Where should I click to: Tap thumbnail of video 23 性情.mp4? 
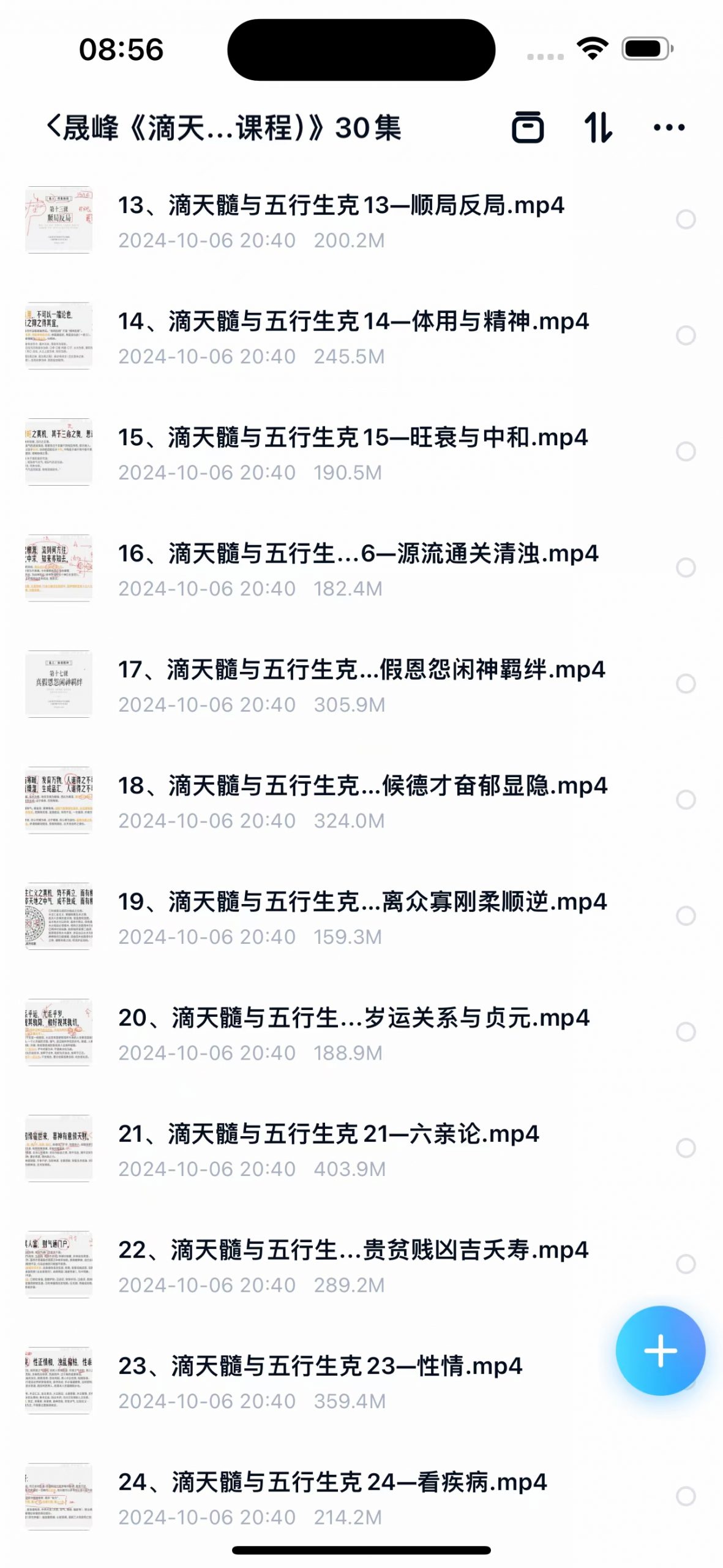click(x=59, y=1380)
